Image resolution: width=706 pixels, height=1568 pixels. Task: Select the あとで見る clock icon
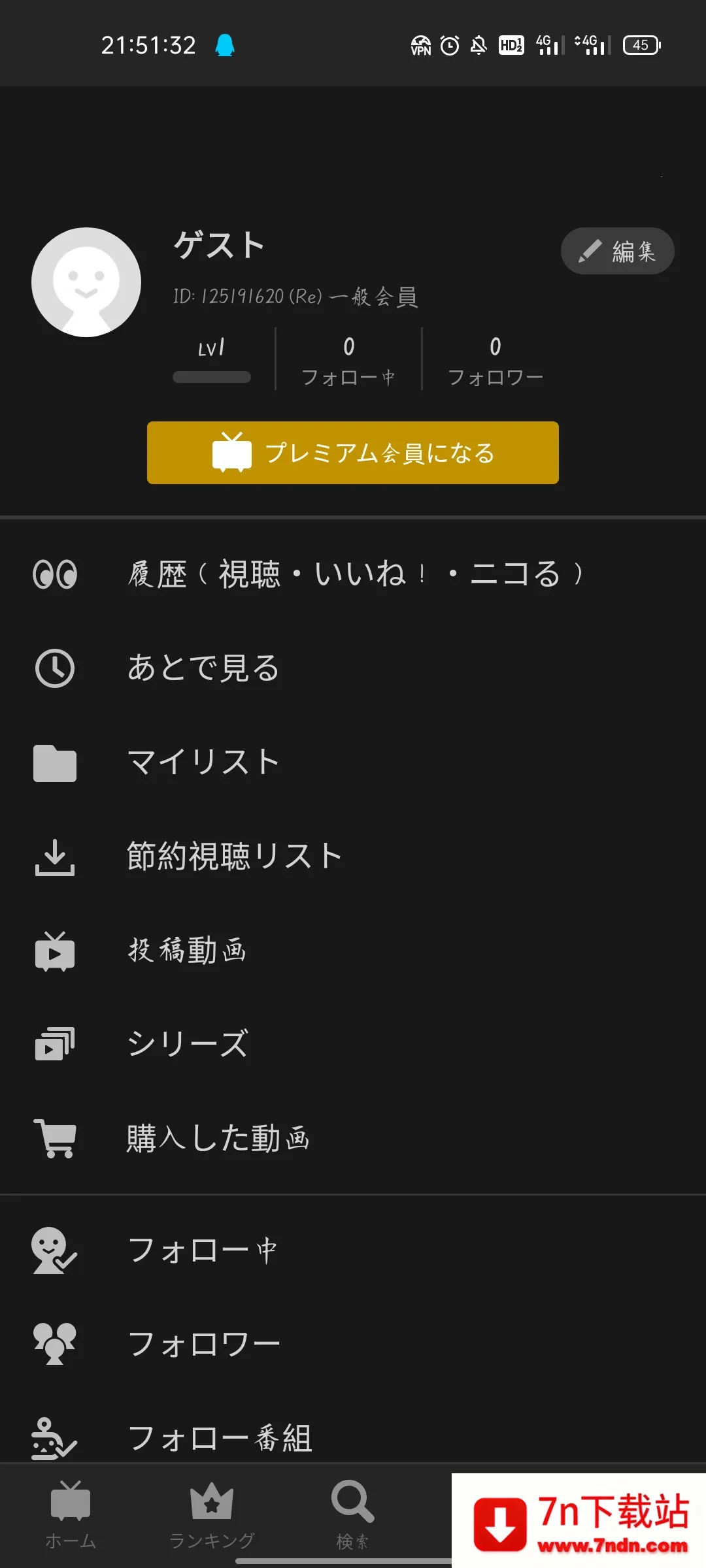tap(55, 668)
